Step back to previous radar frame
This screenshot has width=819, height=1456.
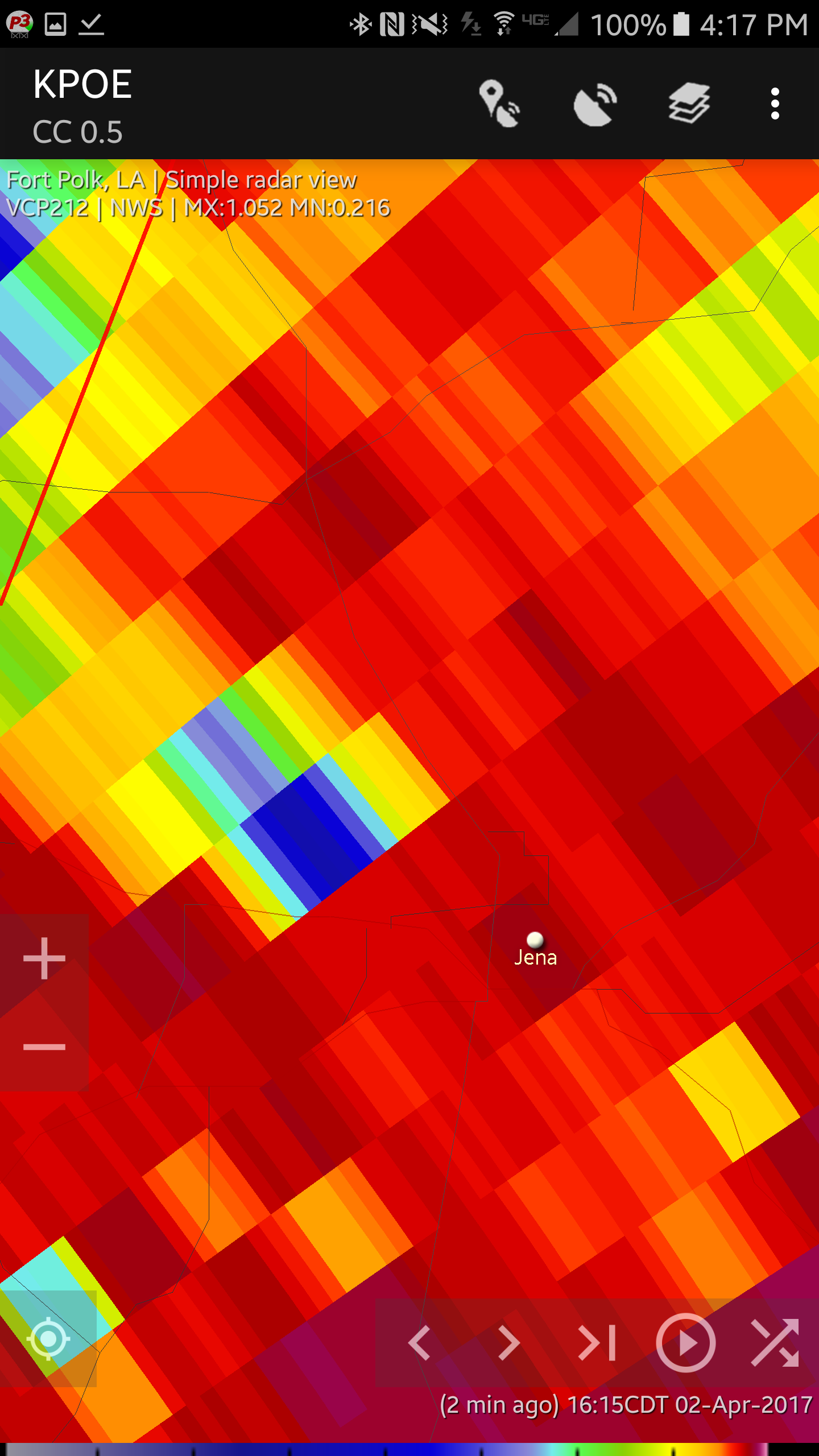pyautogui.click(x=420, y=1343)
